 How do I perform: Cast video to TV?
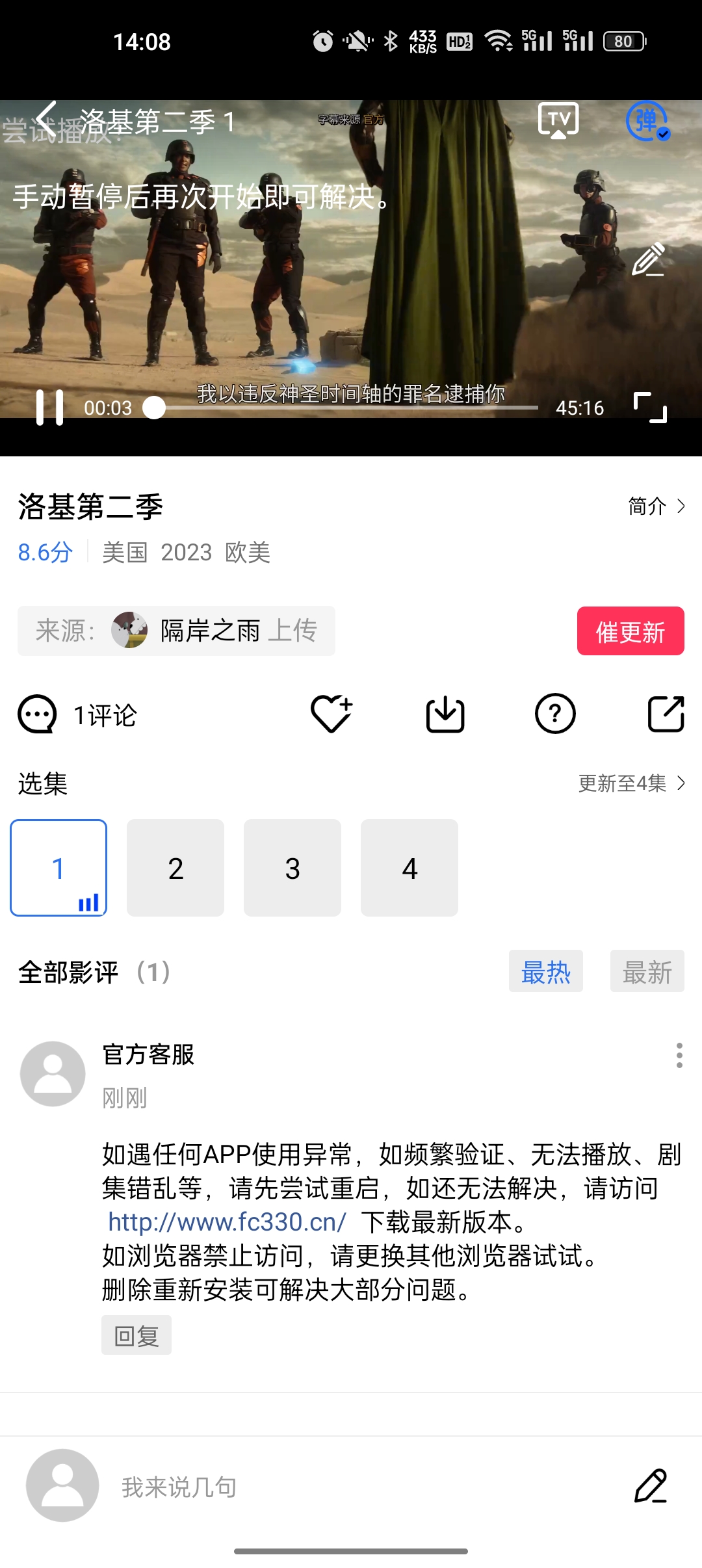click(x=558, y=121)
